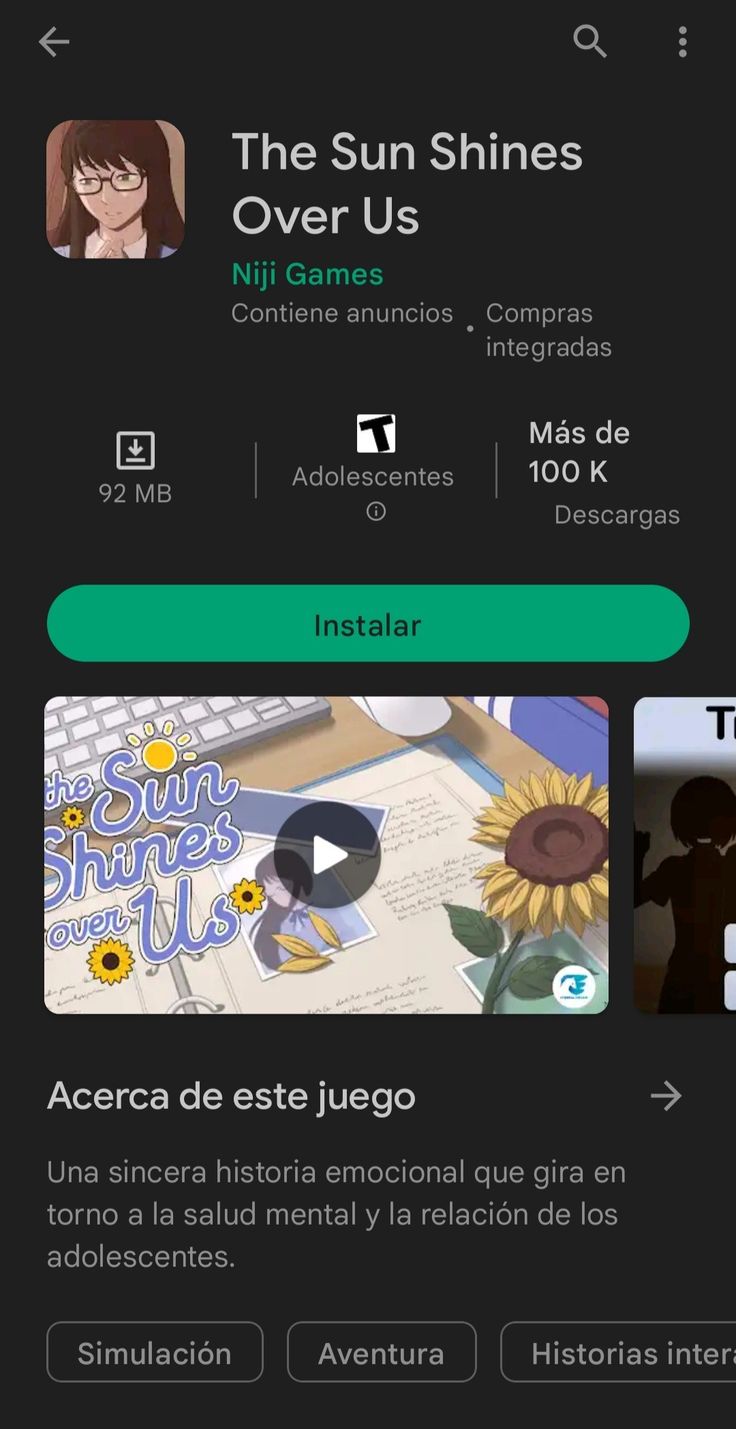This screenshot has height=1429, width=736.
Task: Select the Simulación chip
Action: coord(155,1353)
